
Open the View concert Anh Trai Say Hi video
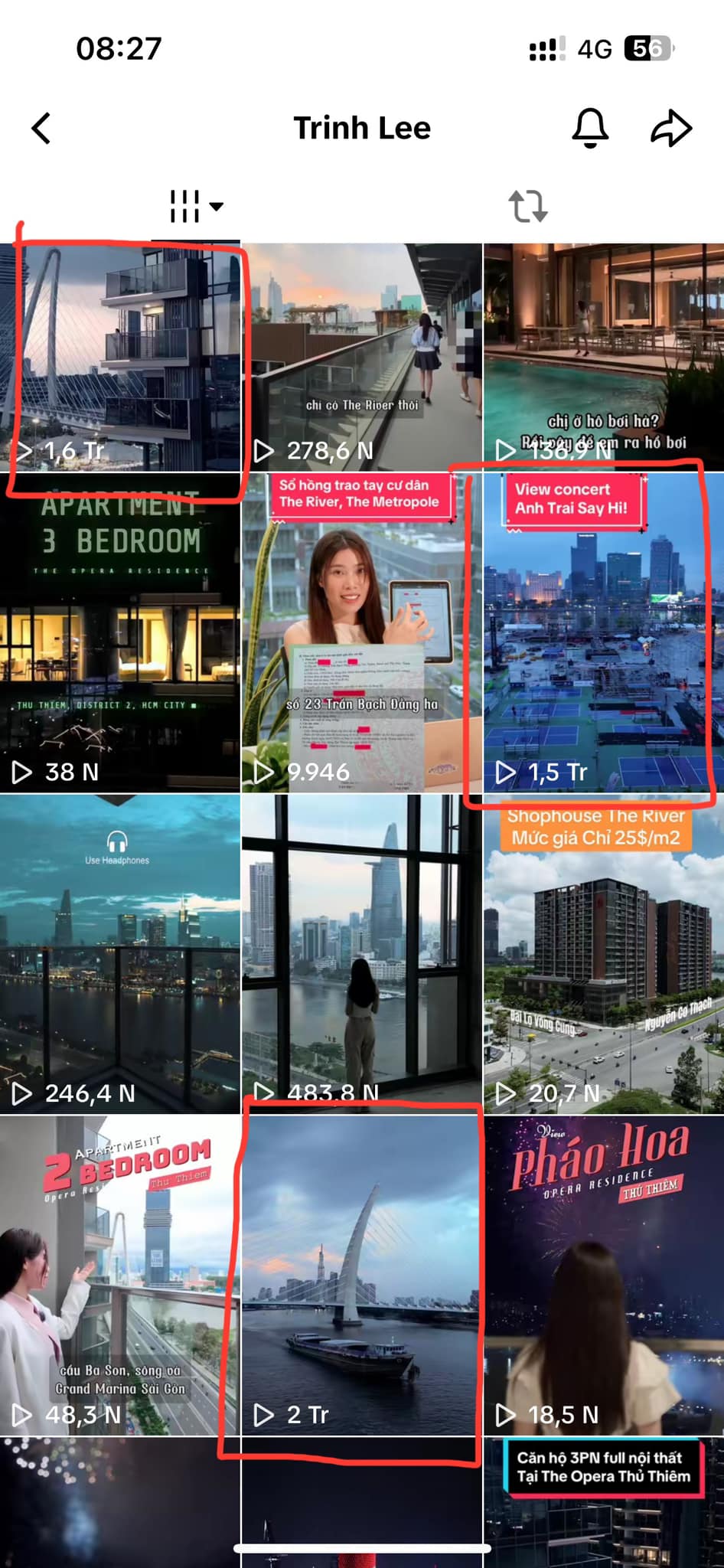tap(604, 632)
